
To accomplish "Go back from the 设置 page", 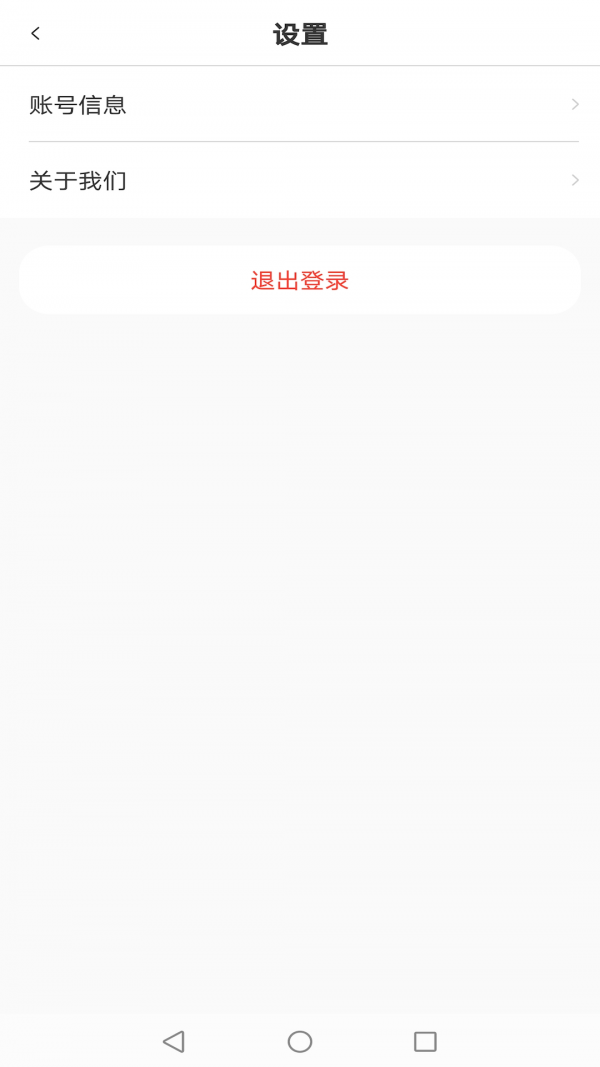I will [36, 34].
